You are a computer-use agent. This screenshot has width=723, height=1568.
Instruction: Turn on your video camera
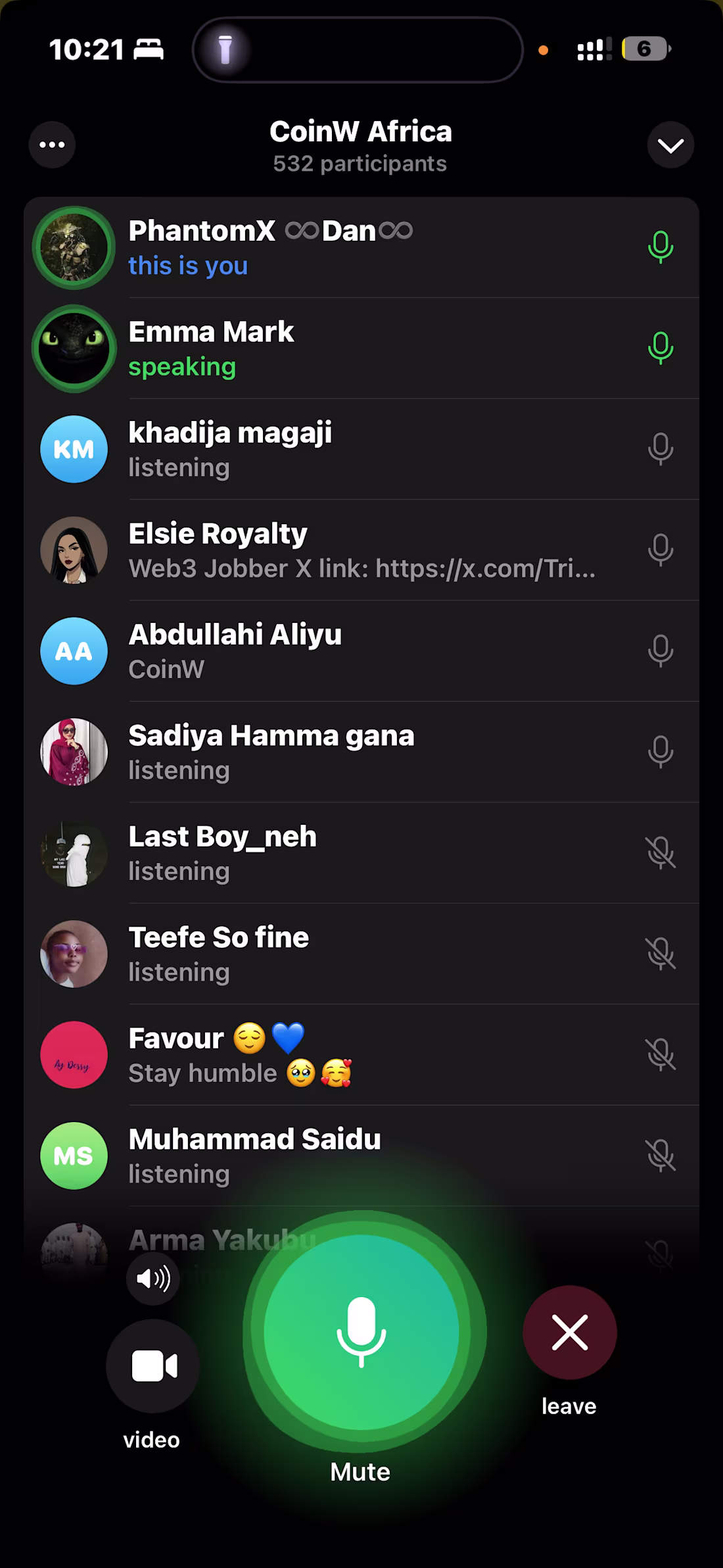point(152,1365)
